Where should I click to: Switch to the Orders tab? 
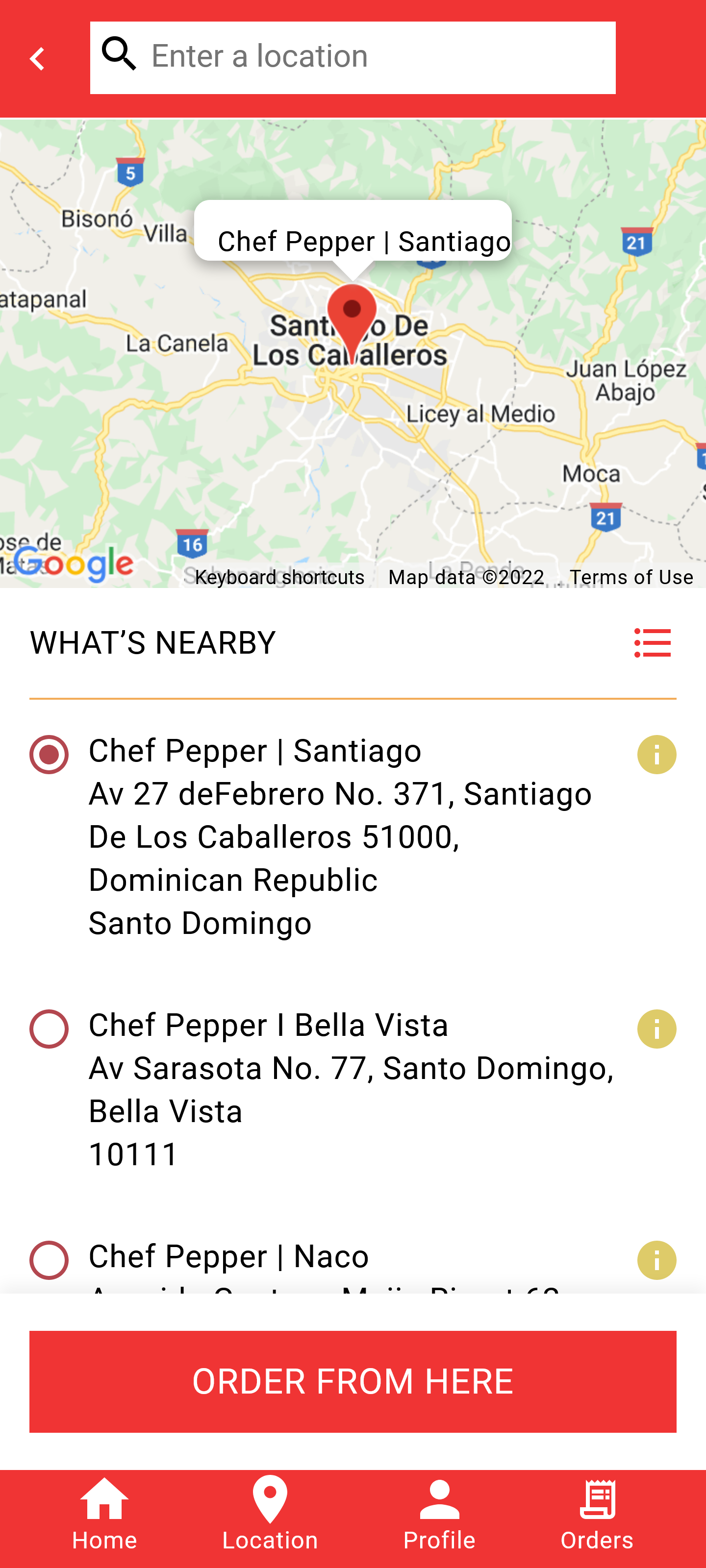597,1518
